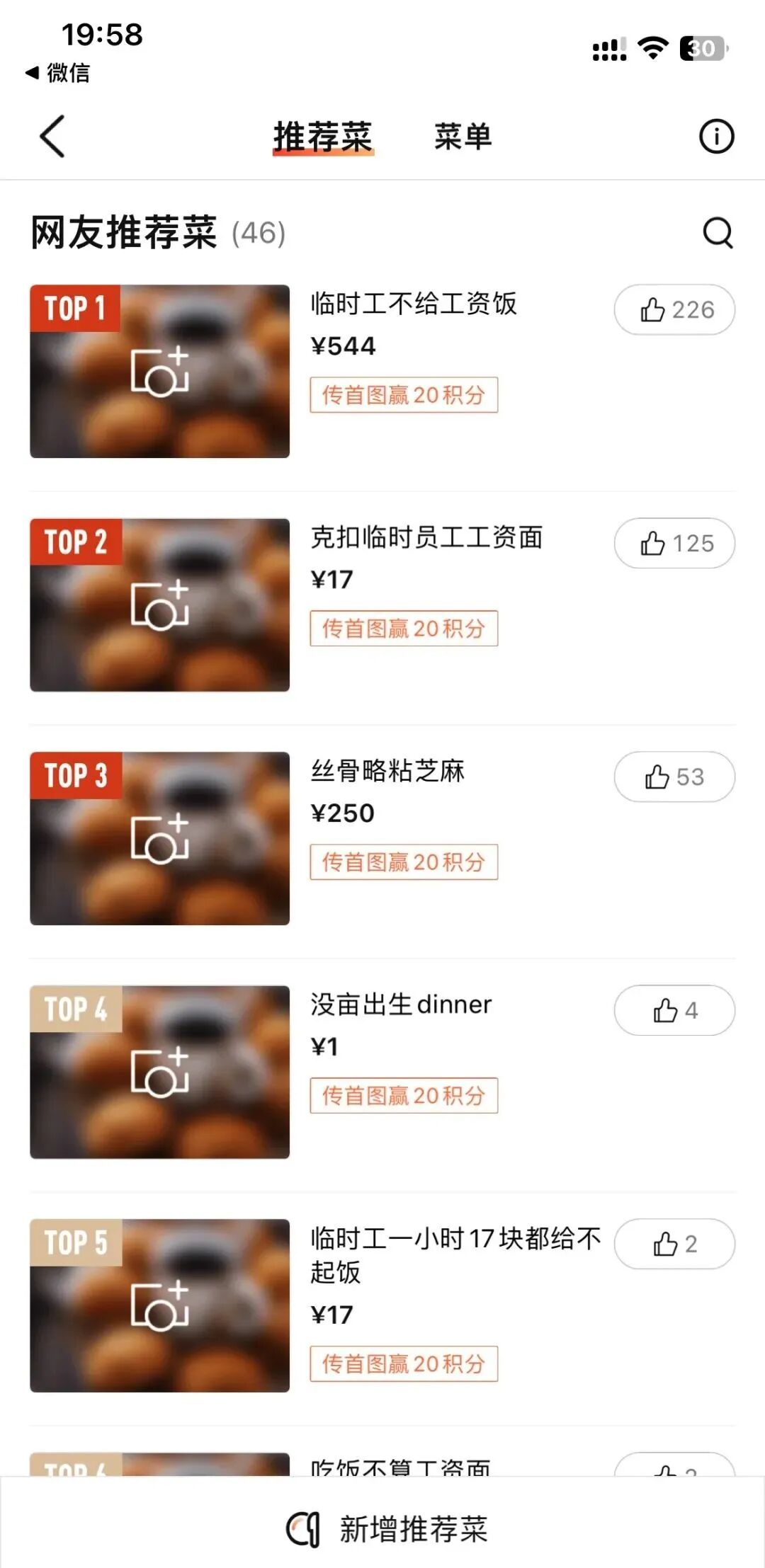The width and height of the screenshot is (765, 1568).
Task: Like 丝骨略粘芝麻 with 53 thumbs-up
Action: [x=674, y=777]
